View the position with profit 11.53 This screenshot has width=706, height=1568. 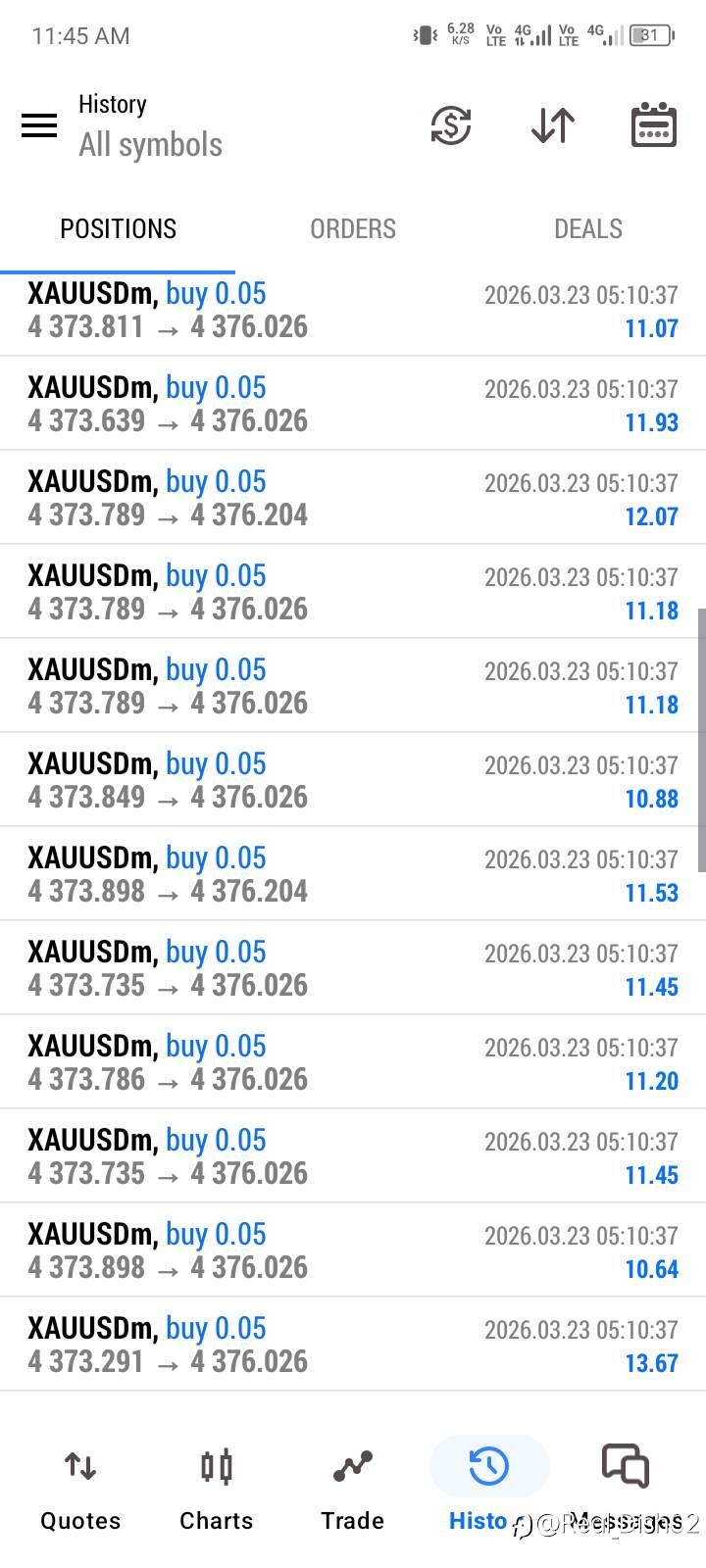coord(353,874)
